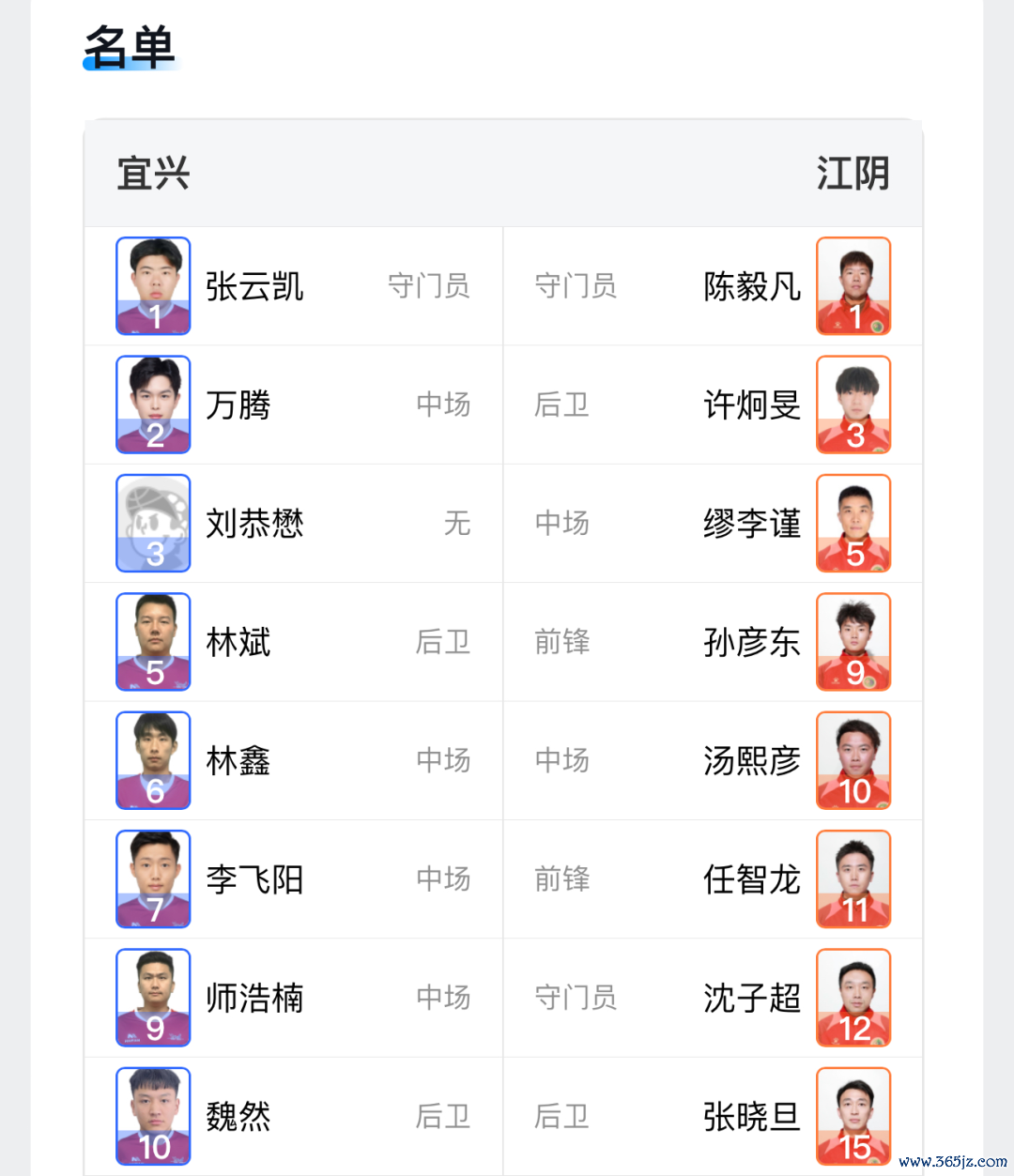Open 汤熙彦's player profile
The width and height of the screenshot is (1014, 1176).
751,760
